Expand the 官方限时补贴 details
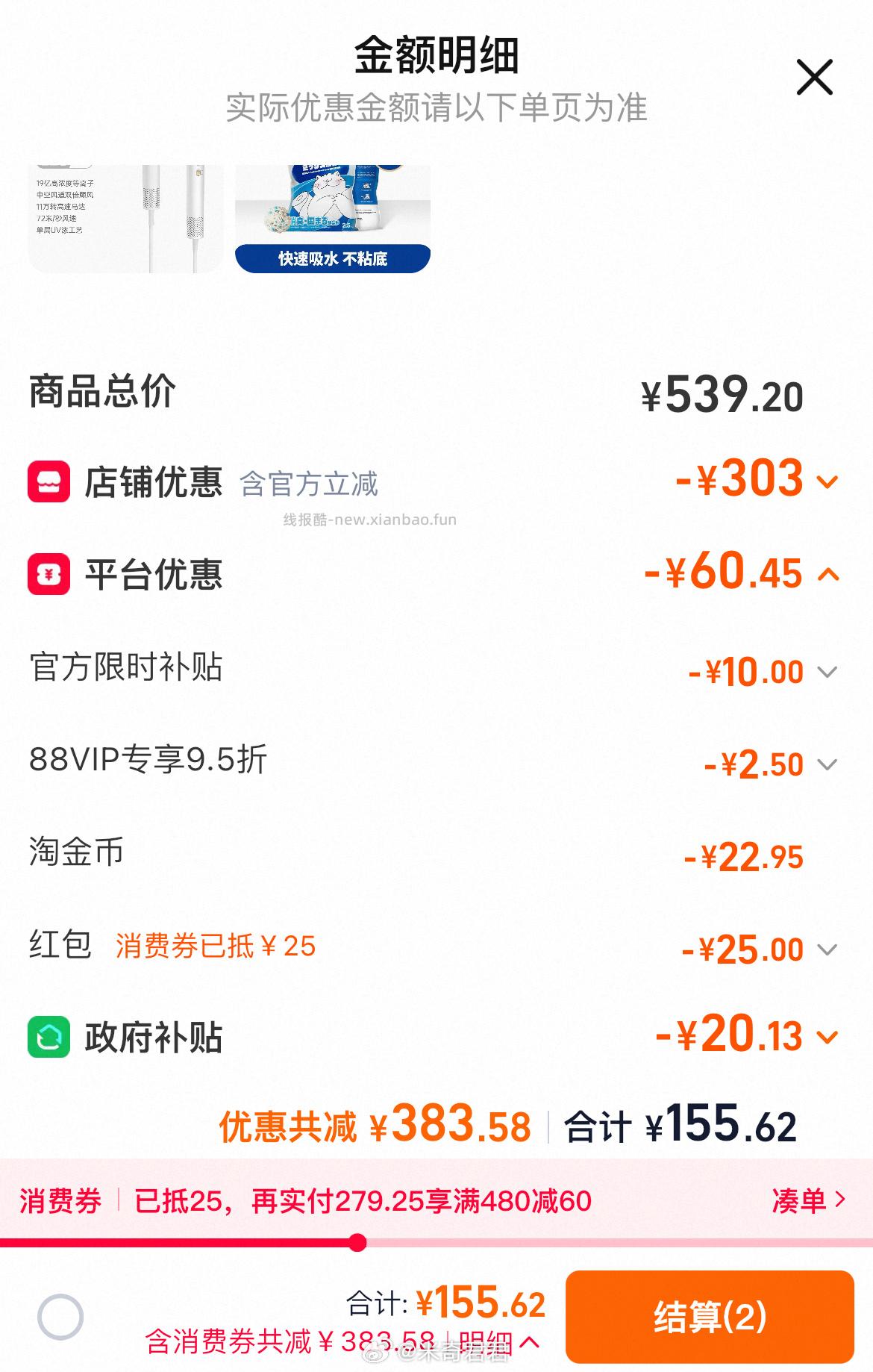This screenshot has width=873, height=1372. [x=827, y=671]
